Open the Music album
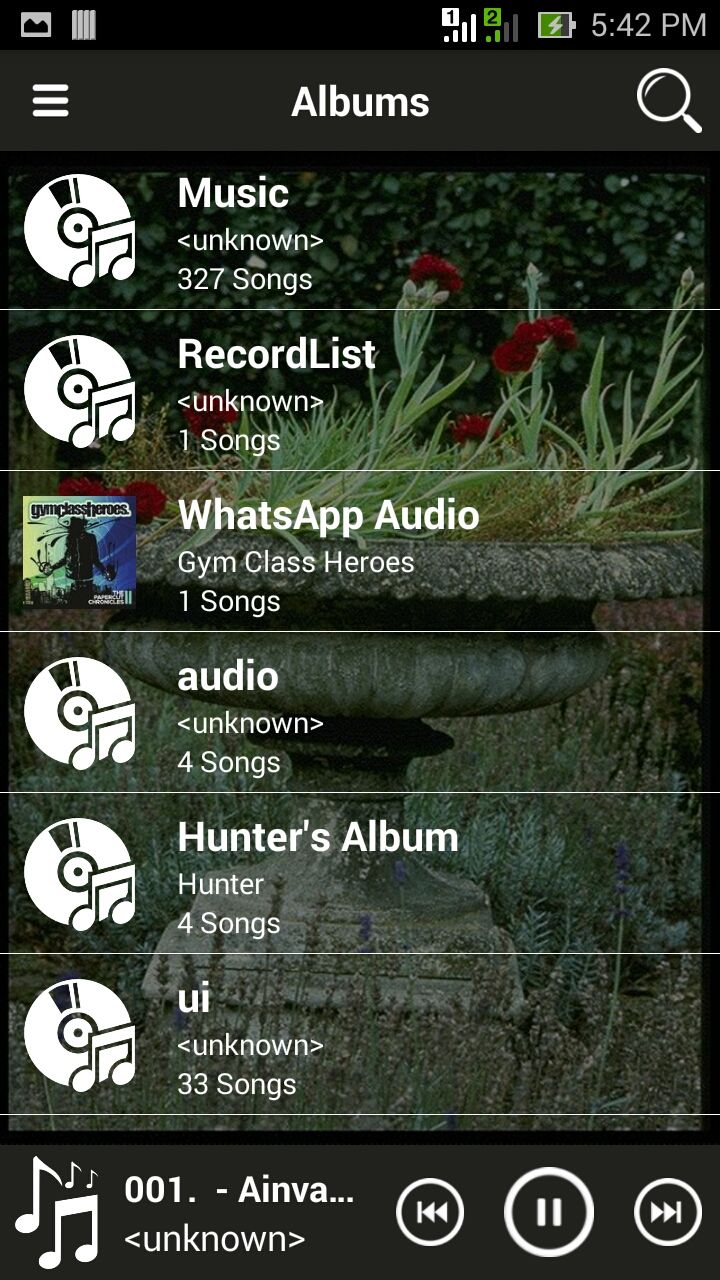The width and height of the screenshot is (720, 1280). point(360,233)
